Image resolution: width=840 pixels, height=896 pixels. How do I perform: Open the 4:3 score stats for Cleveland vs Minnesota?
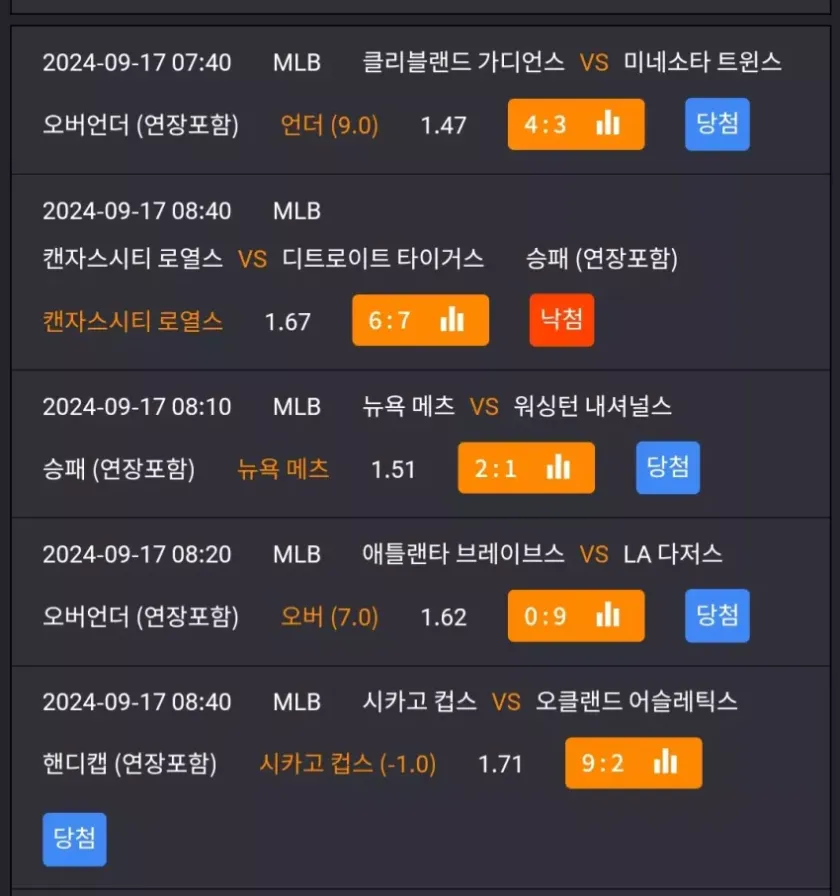(x=575, y=125)
